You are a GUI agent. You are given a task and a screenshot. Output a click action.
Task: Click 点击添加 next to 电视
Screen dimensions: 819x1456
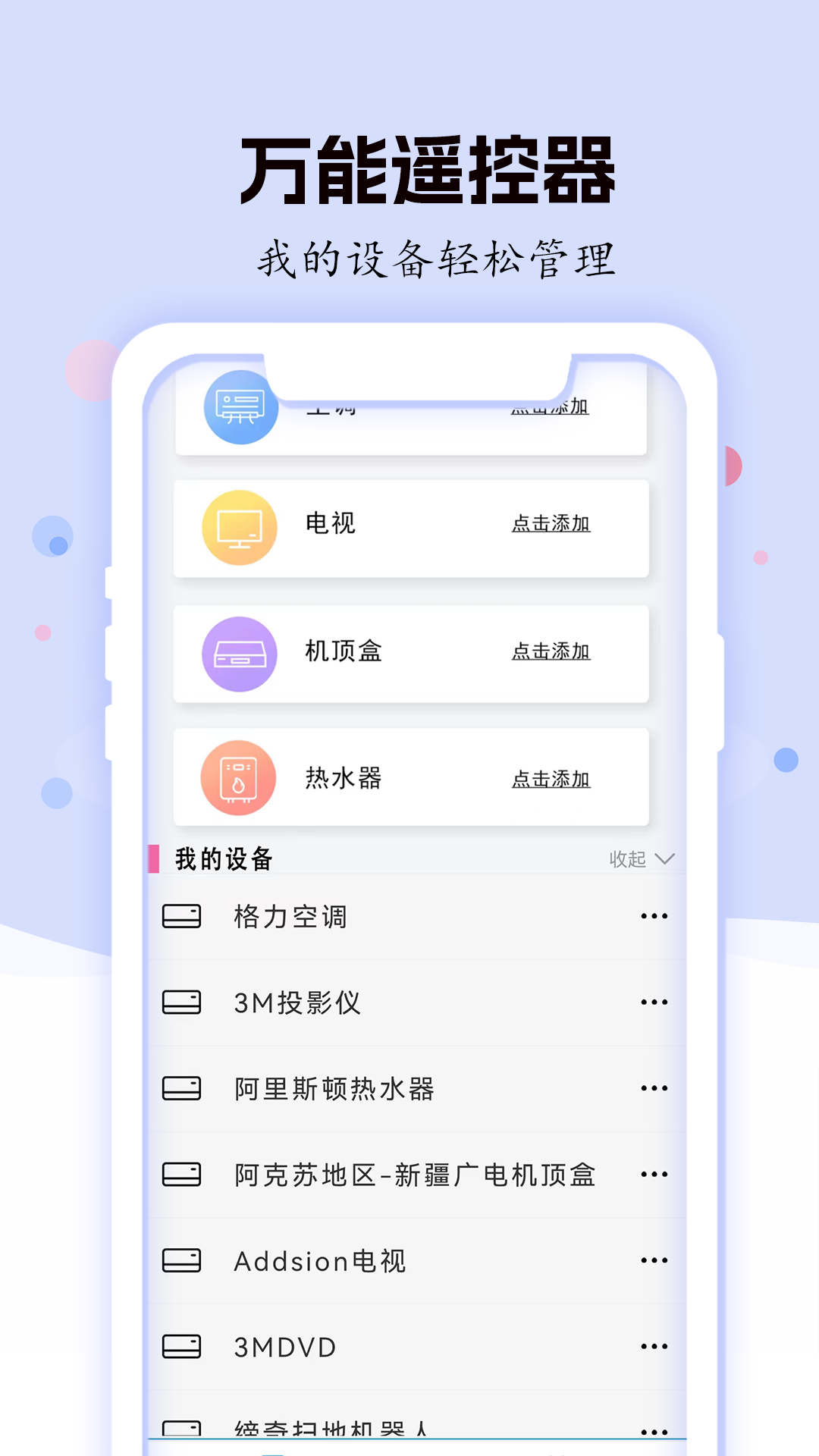[551, 524]
